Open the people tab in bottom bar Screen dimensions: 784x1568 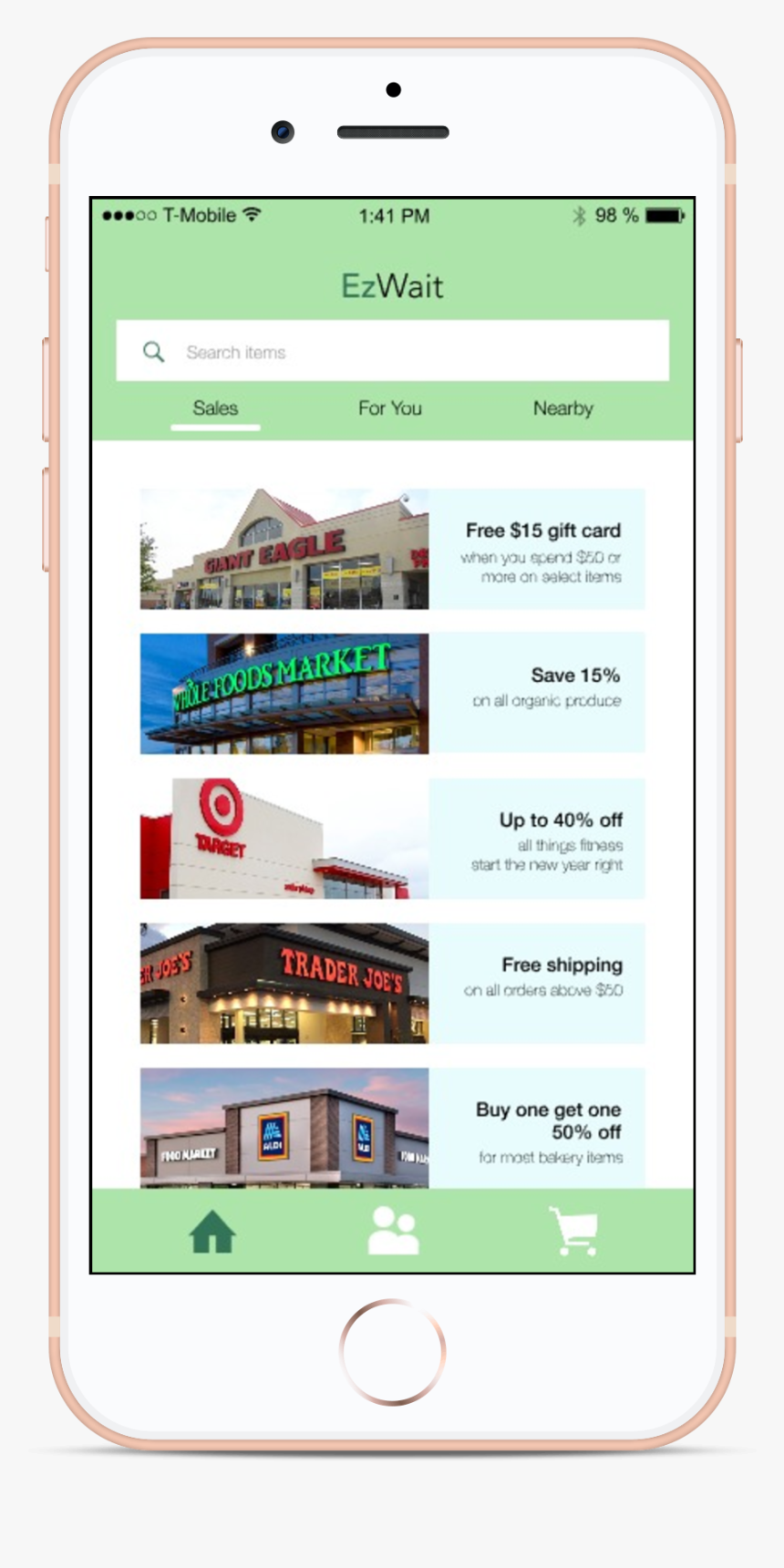click(x=393, y=1232)
